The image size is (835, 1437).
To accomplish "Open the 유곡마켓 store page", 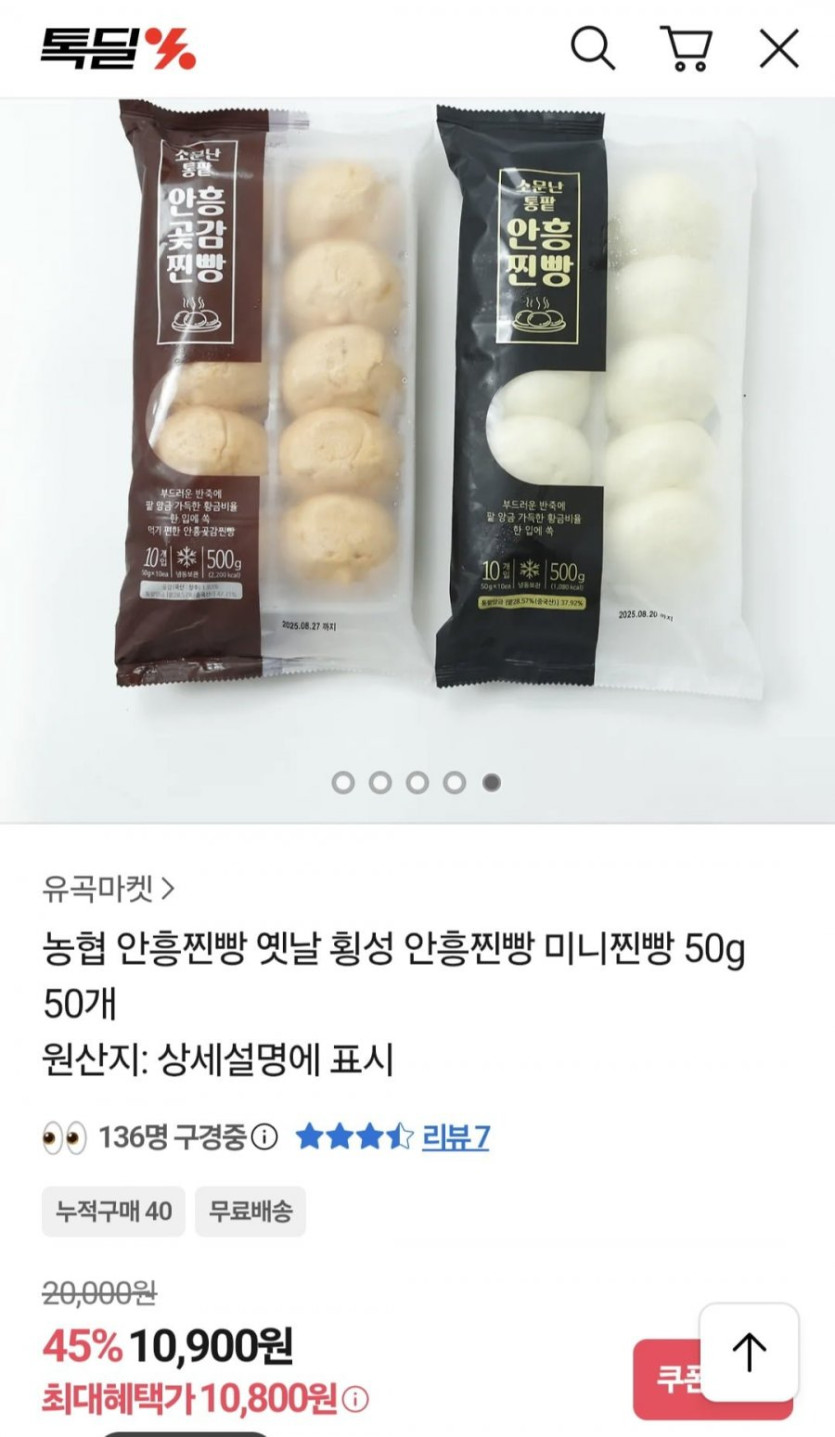I will coord(108,887).
